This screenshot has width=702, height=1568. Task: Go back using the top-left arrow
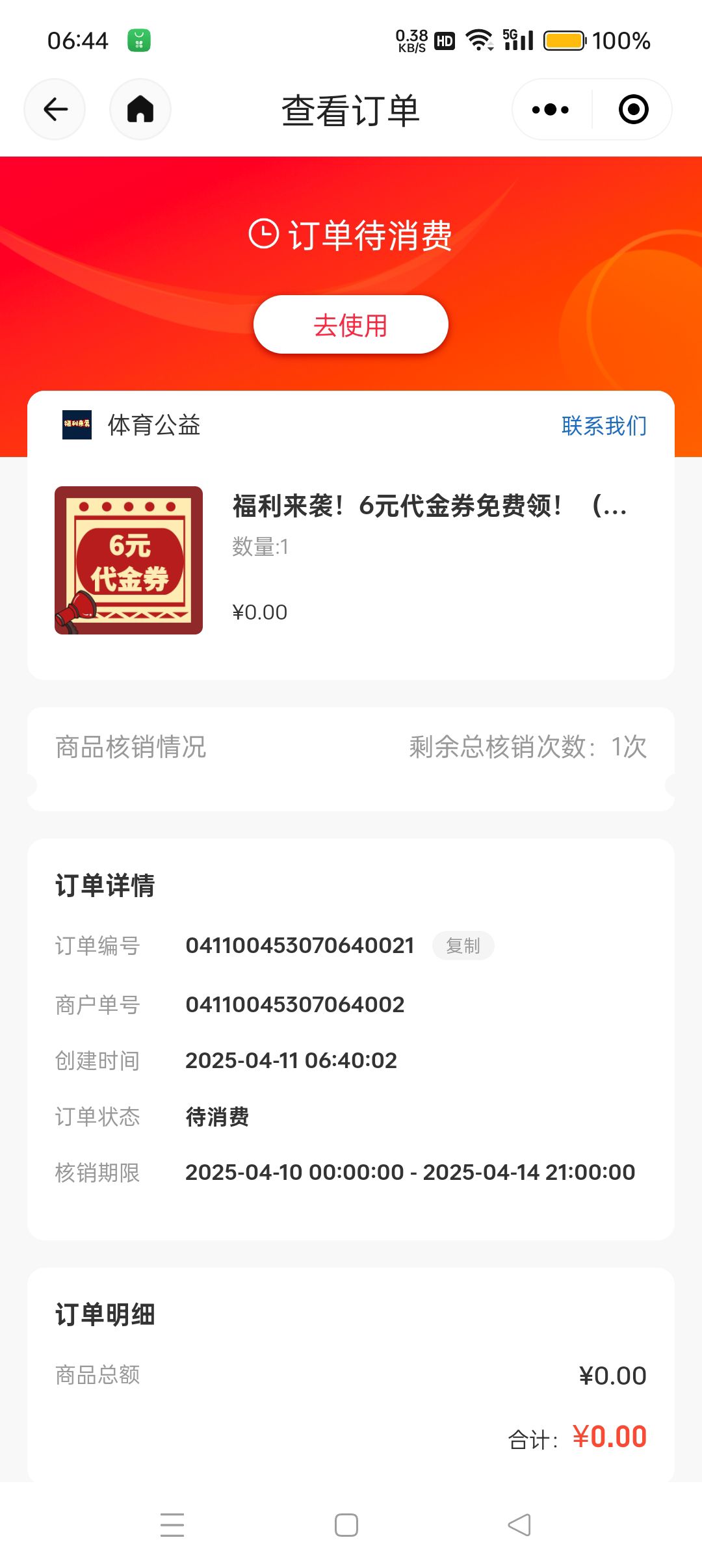click(55, 109)
